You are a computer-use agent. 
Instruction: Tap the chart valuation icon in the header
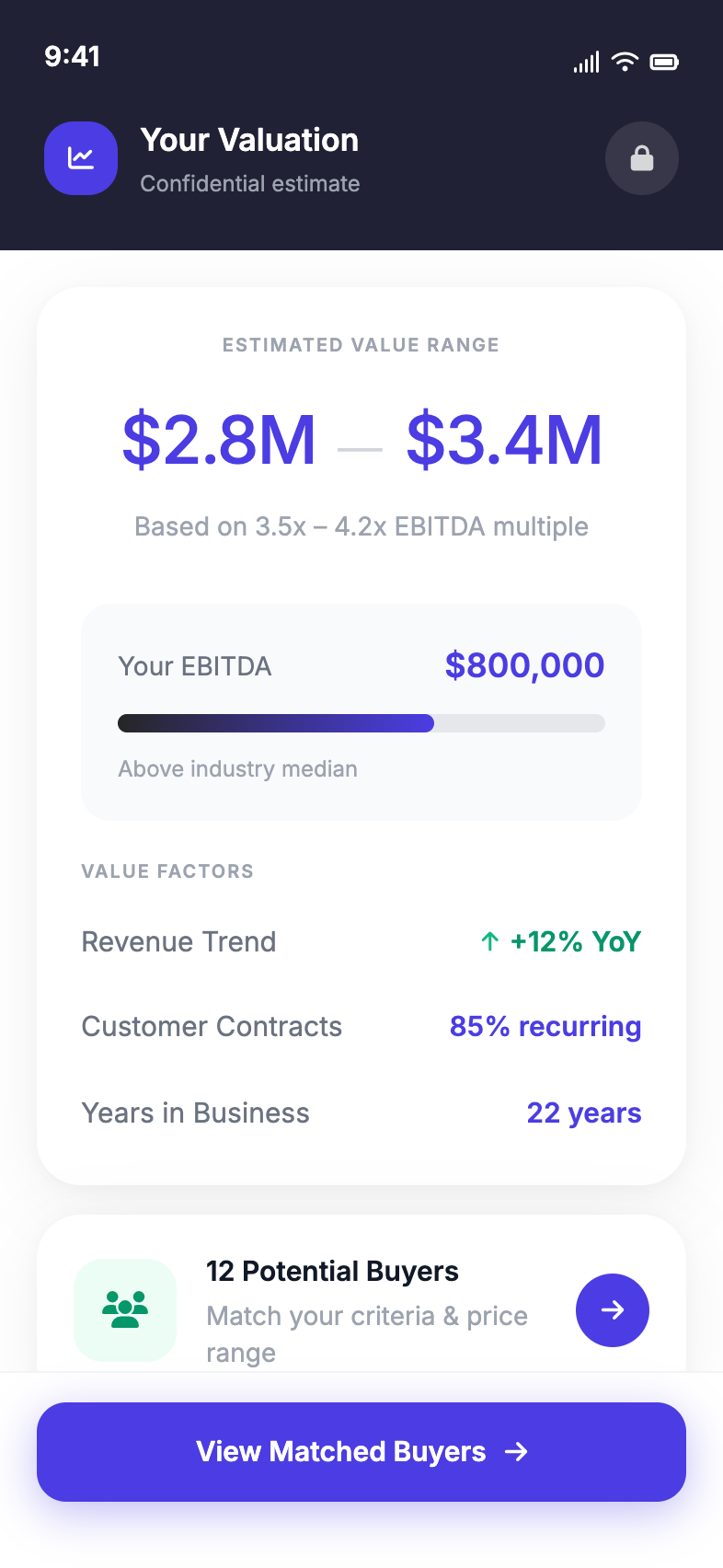pyautogui.click(x=81, y=158)
